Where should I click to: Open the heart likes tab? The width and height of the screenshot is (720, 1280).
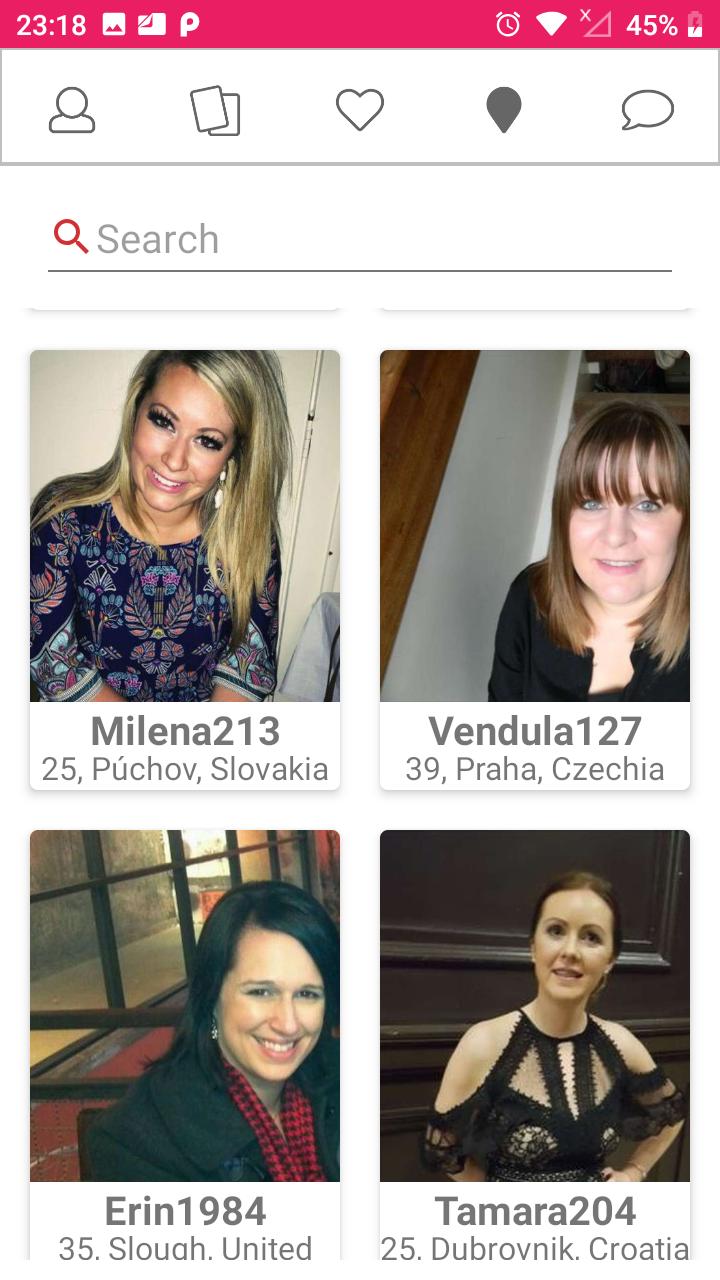coord(360,110)
